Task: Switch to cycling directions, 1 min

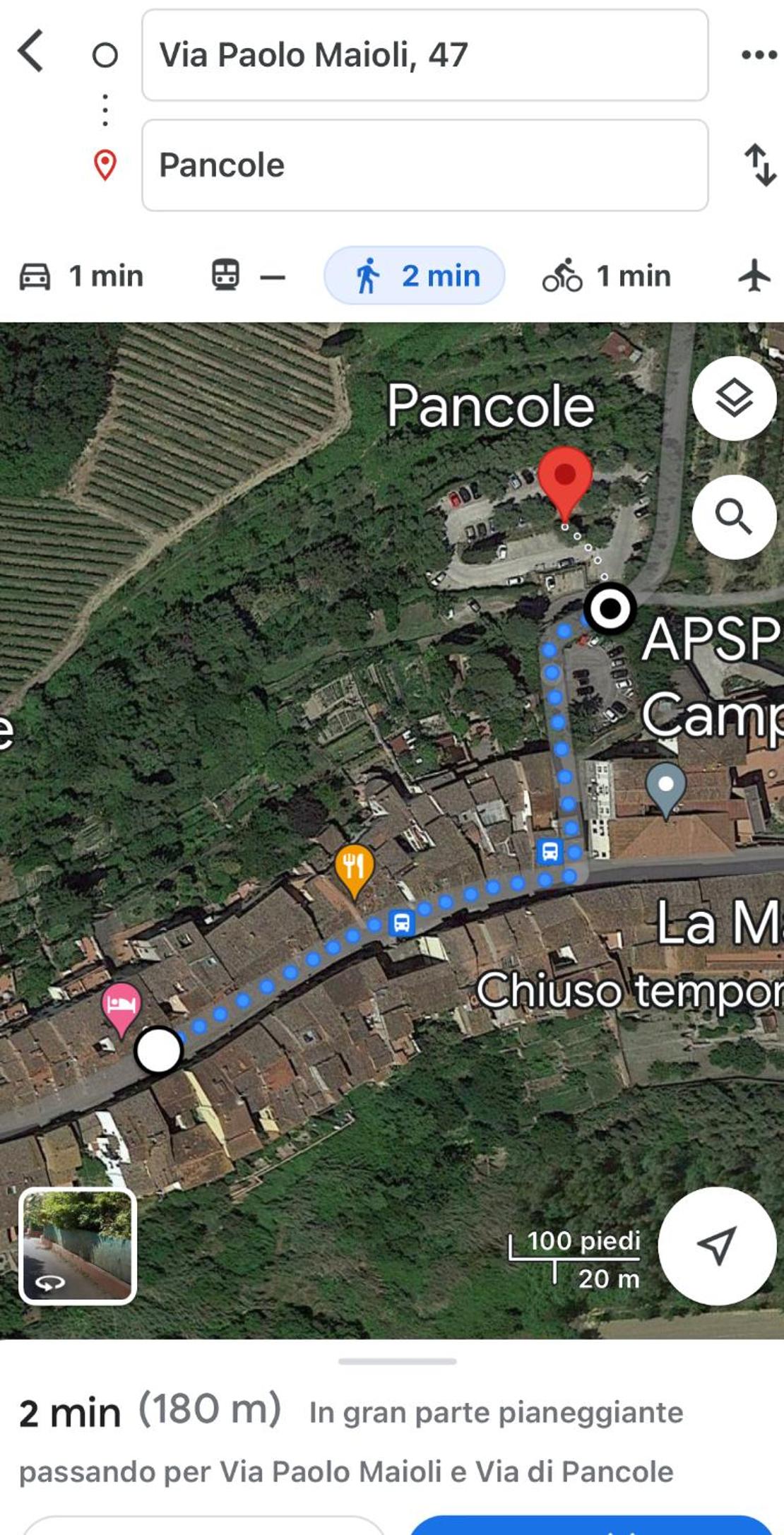Action: pos(606,276)
